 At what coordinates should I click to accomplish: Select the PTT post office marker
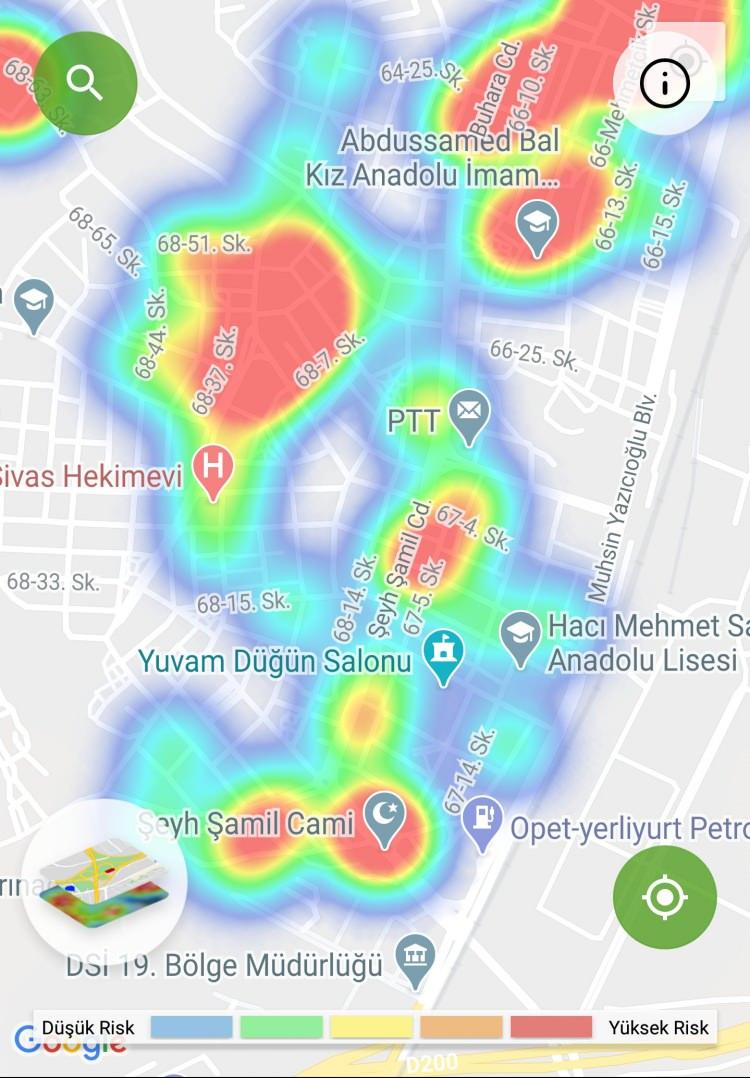click(468, 414)
